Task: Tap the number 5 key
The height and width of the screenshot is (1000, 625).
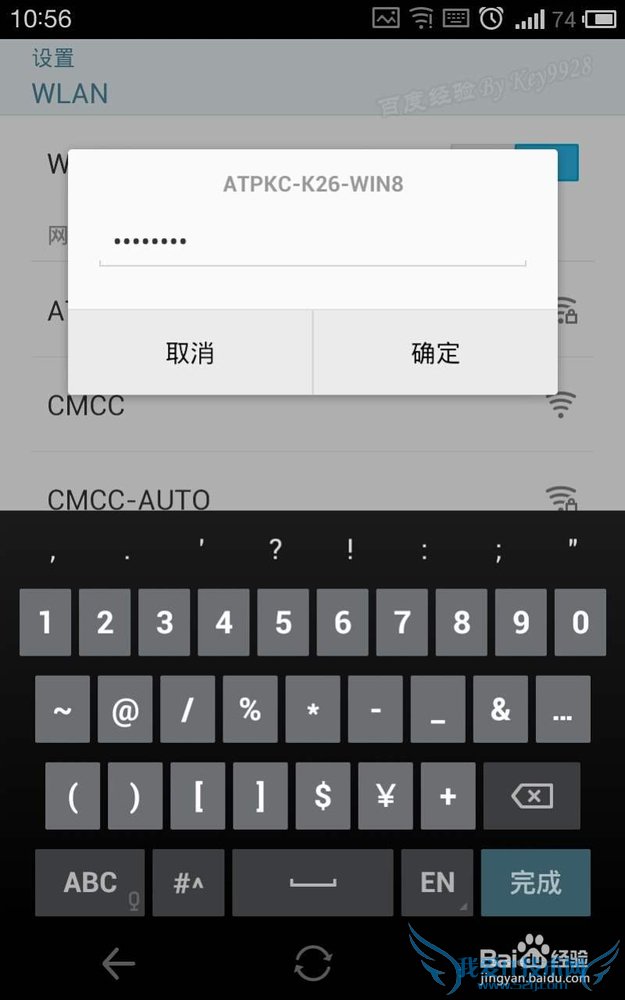Action: click(x=283, y=623)
